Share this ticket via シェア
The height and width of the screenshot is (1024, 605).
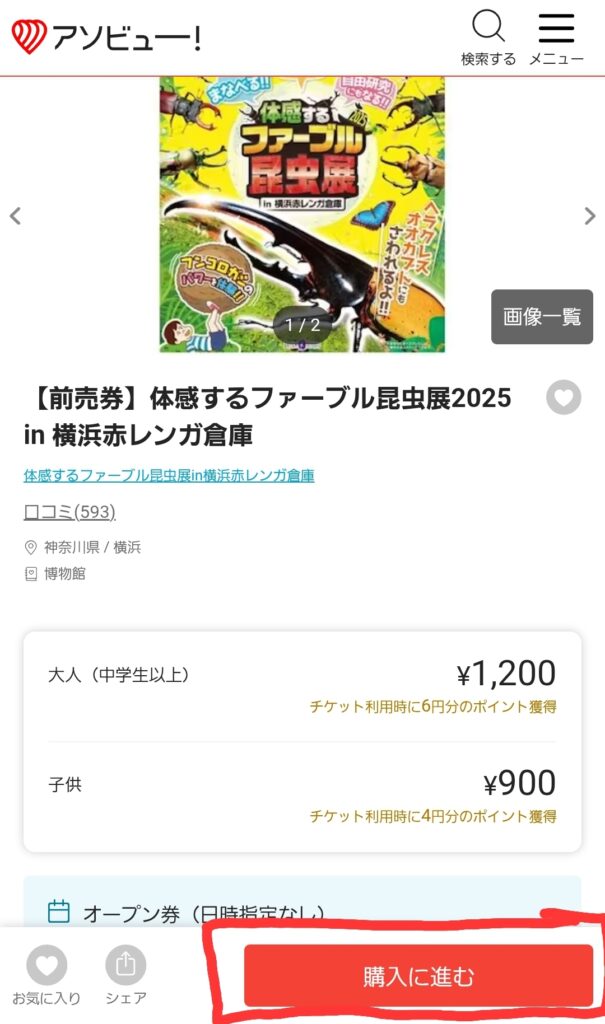125,976
